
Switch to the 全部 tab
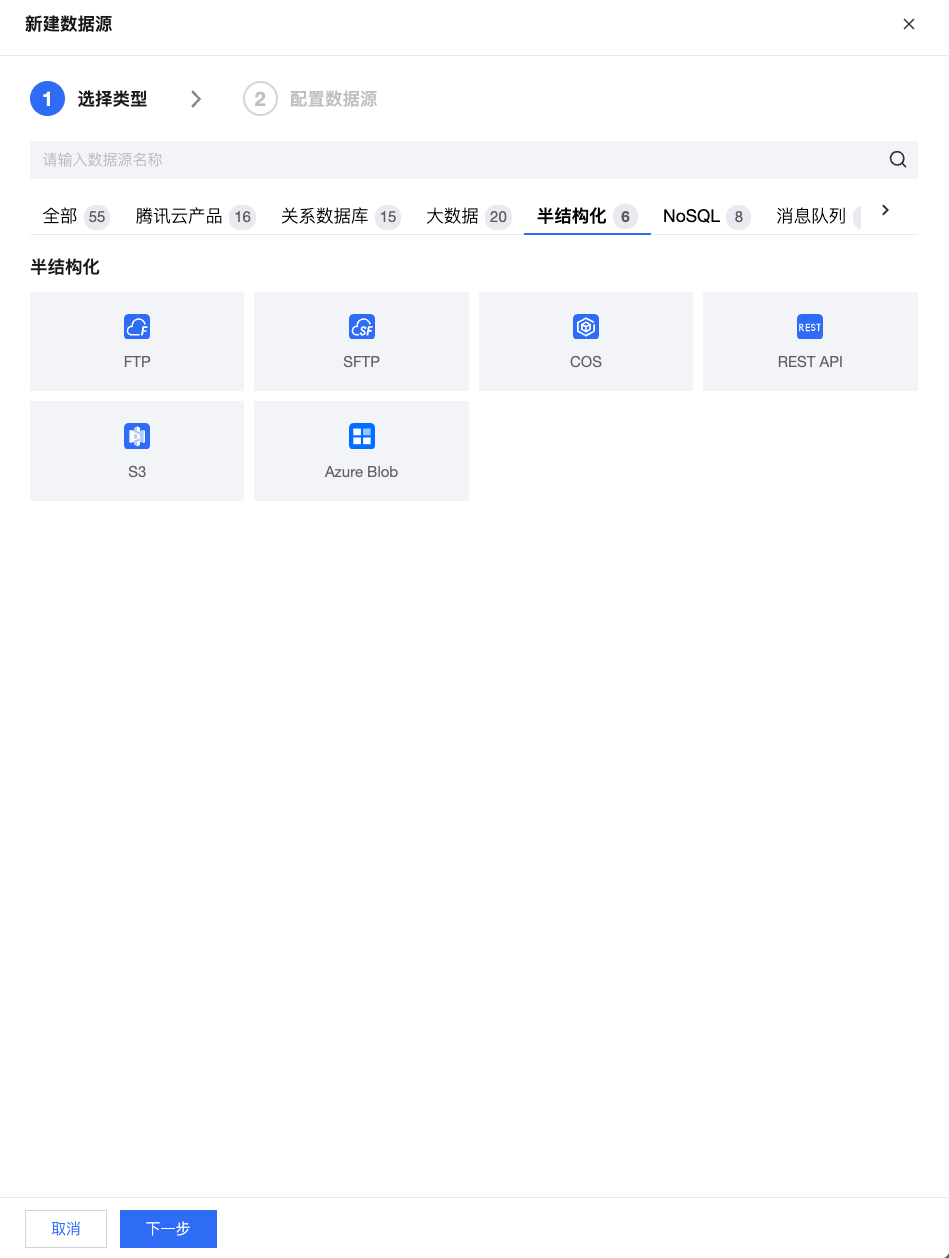74,216
